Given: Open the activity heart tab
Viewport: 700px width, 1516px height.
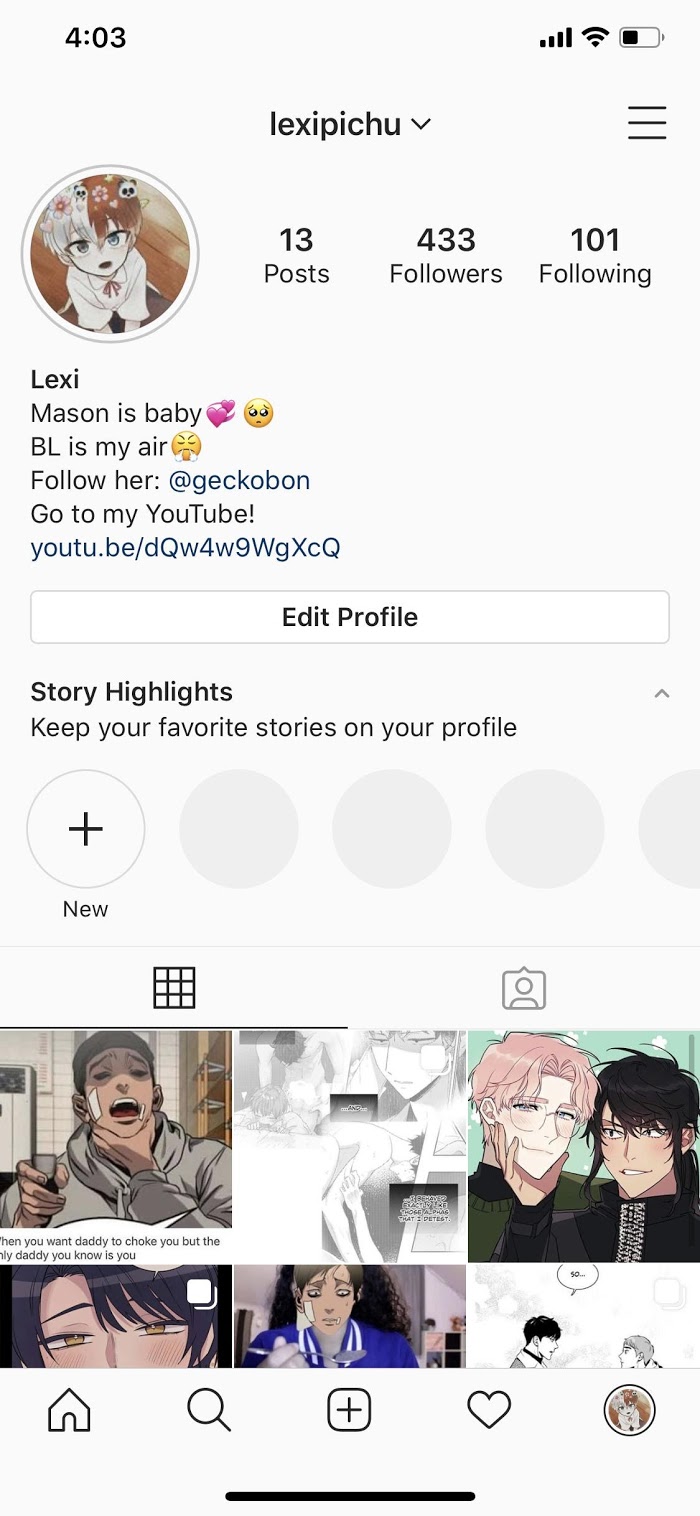Looking at the screenshot, I should (x=489, y=1410).
